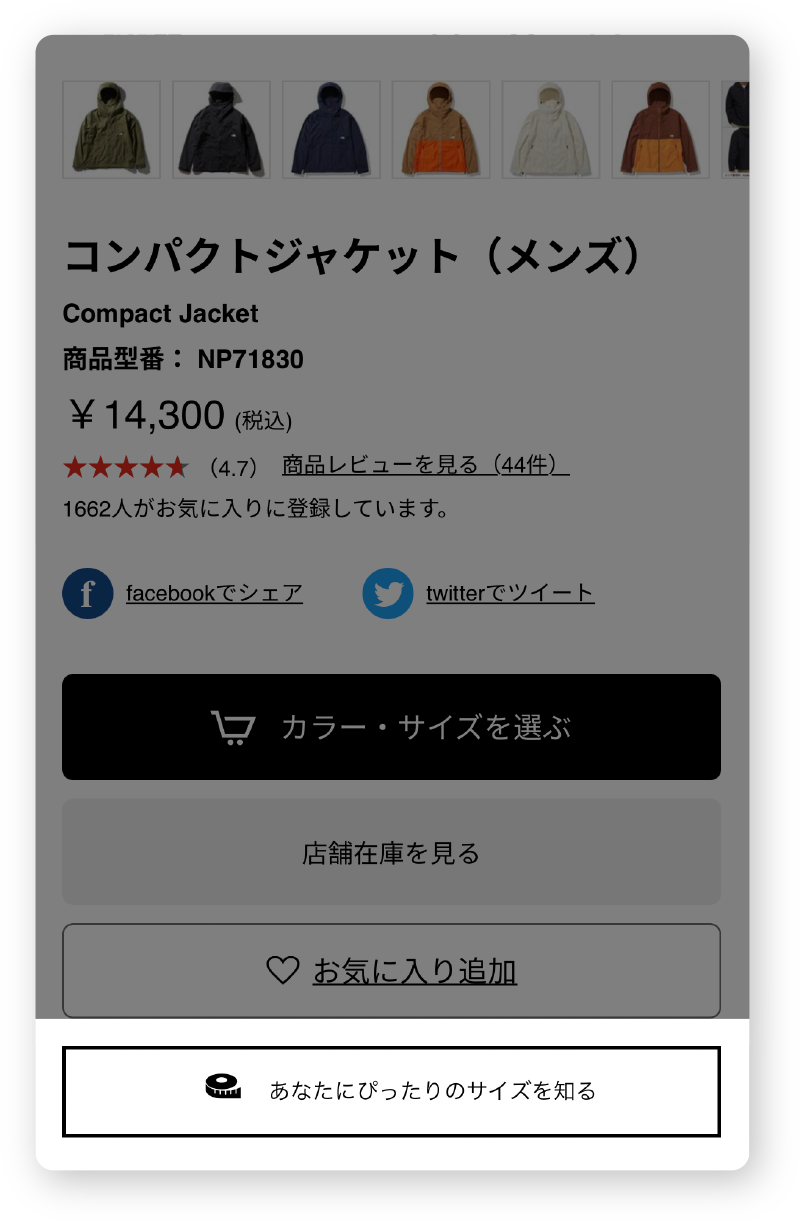Image resolution: width=800 pixels, height=1220 pixels.
Task: Select the olive green jacket thumbnail
Action: pyautogui.click(x=111, y=130)
